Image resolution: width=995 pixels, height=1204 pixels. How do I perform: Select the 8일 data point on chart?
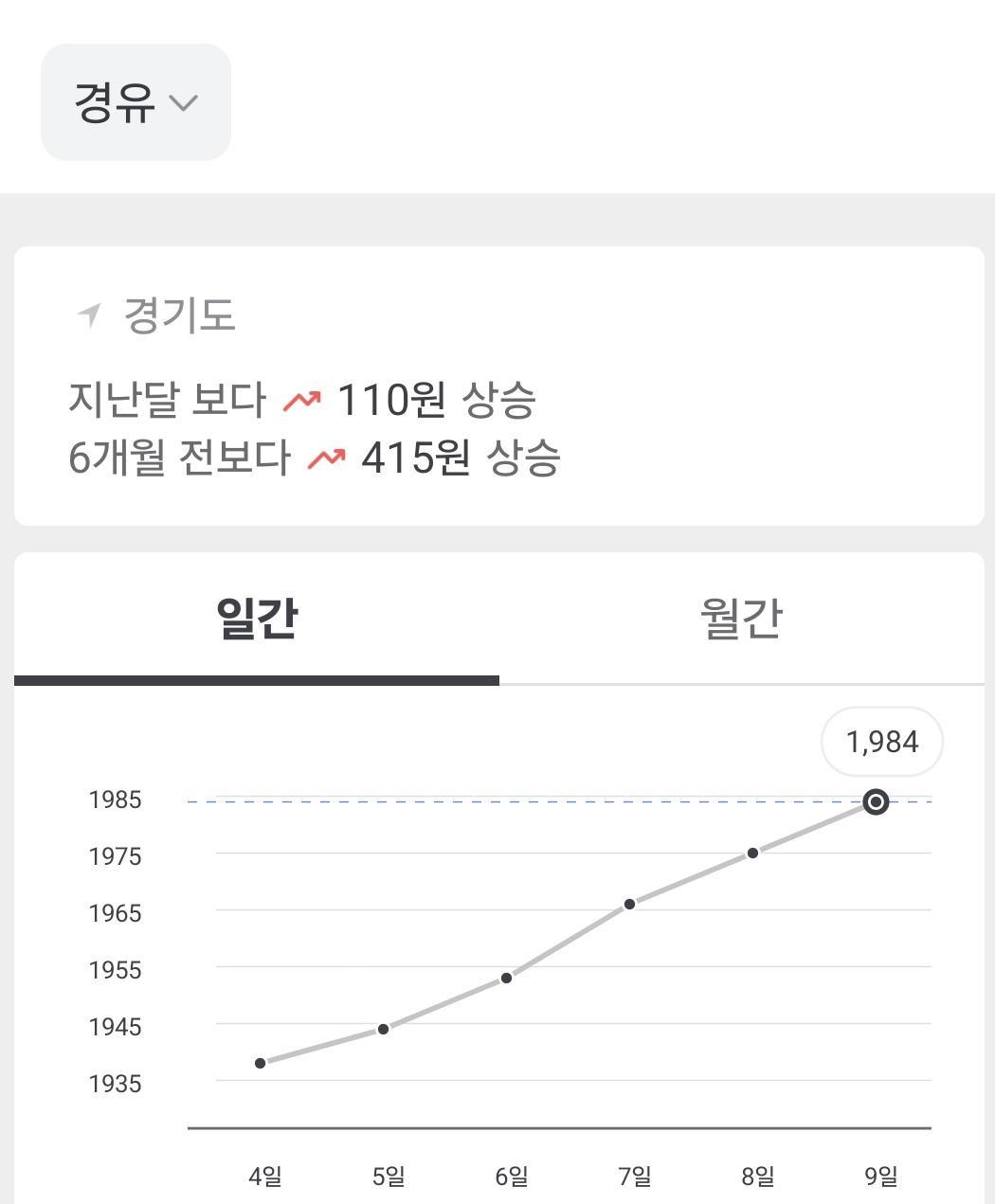click(752, 853)
